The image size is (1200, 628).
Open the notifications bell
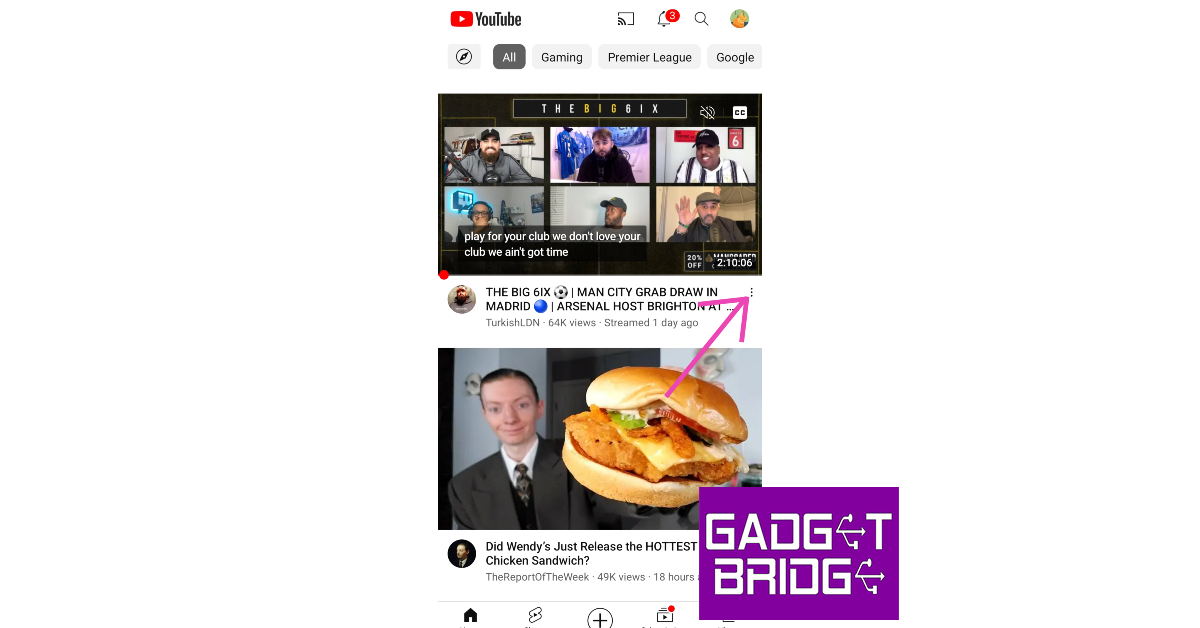(664, 19)
